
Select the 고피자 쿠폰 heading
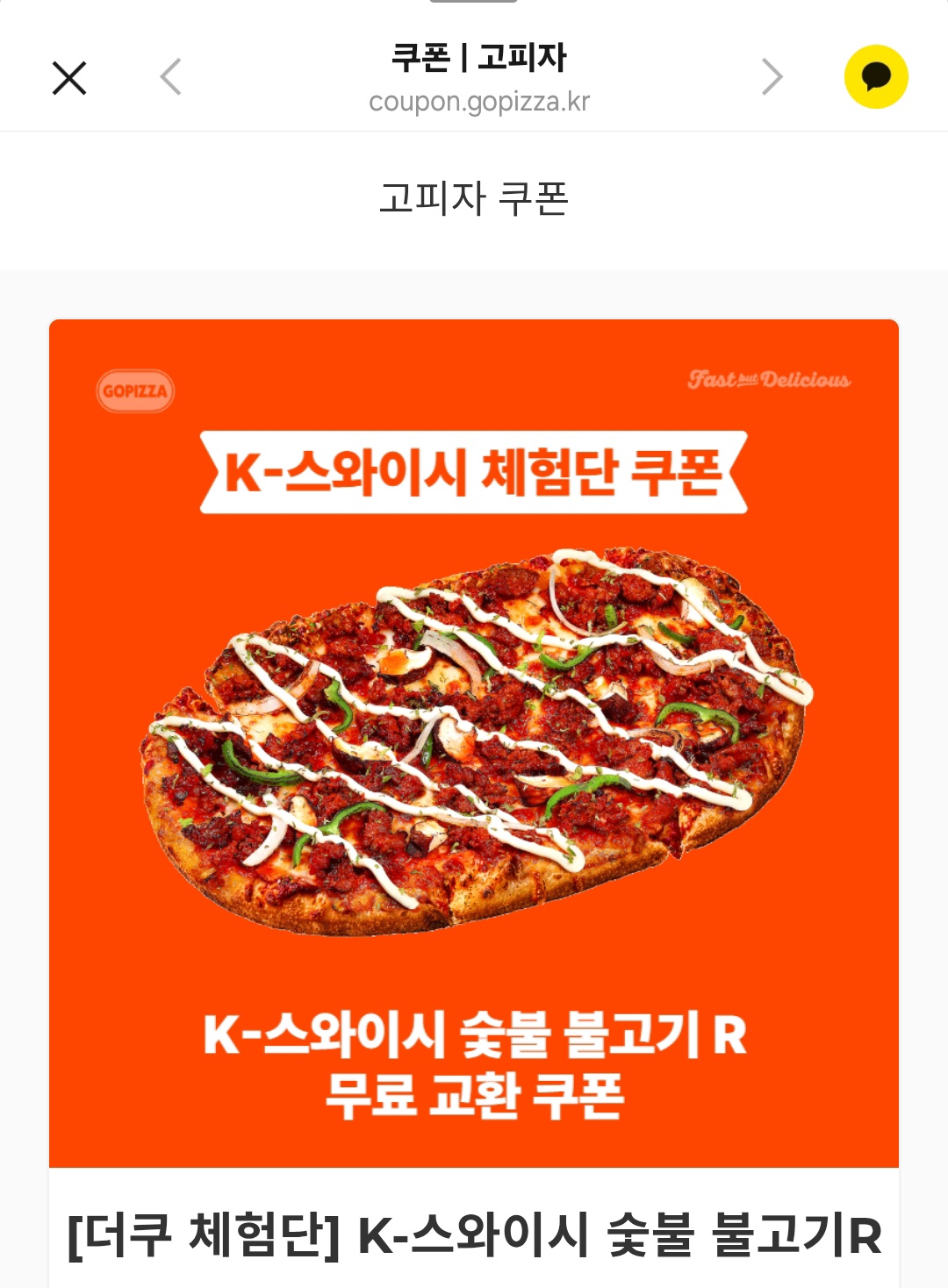pos(474,198)
